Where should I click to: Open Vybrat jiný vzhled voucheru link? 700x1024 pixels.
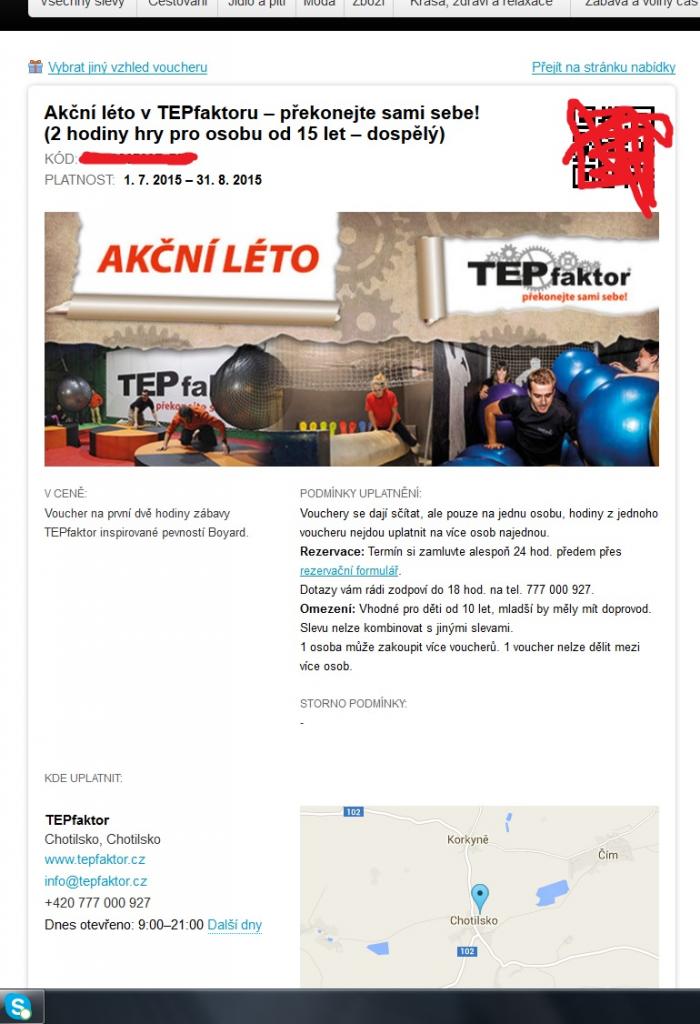(x=127, y=67)
